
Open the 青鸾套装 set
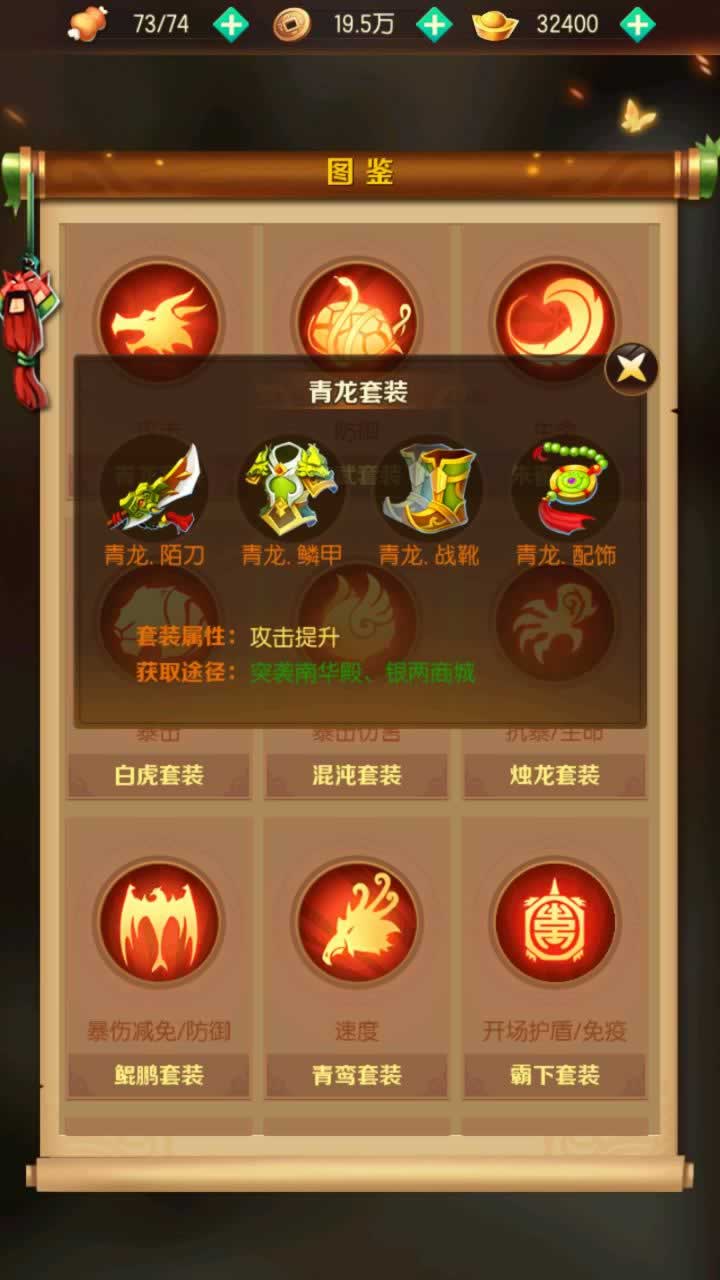click(356, 1075)
